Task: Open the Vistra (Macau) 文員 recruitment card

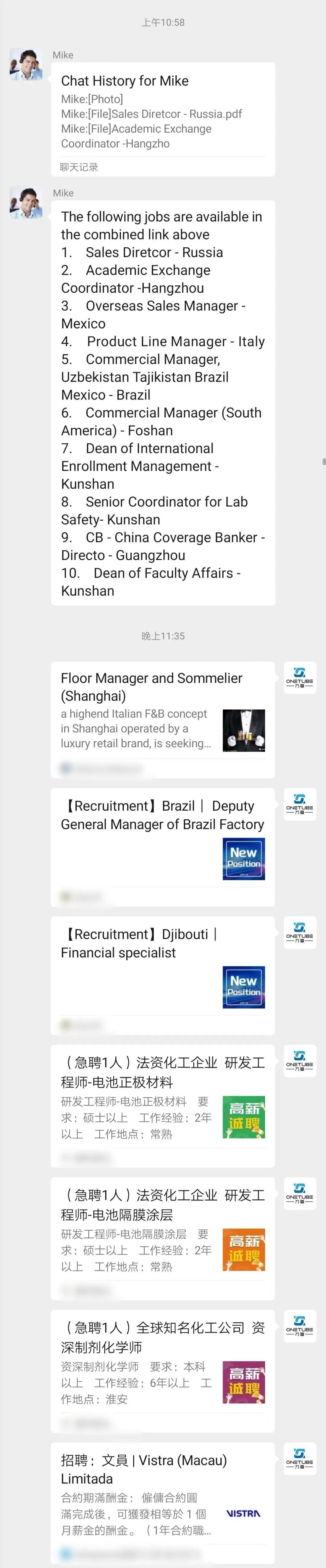Action: (x=162, y=1500)
